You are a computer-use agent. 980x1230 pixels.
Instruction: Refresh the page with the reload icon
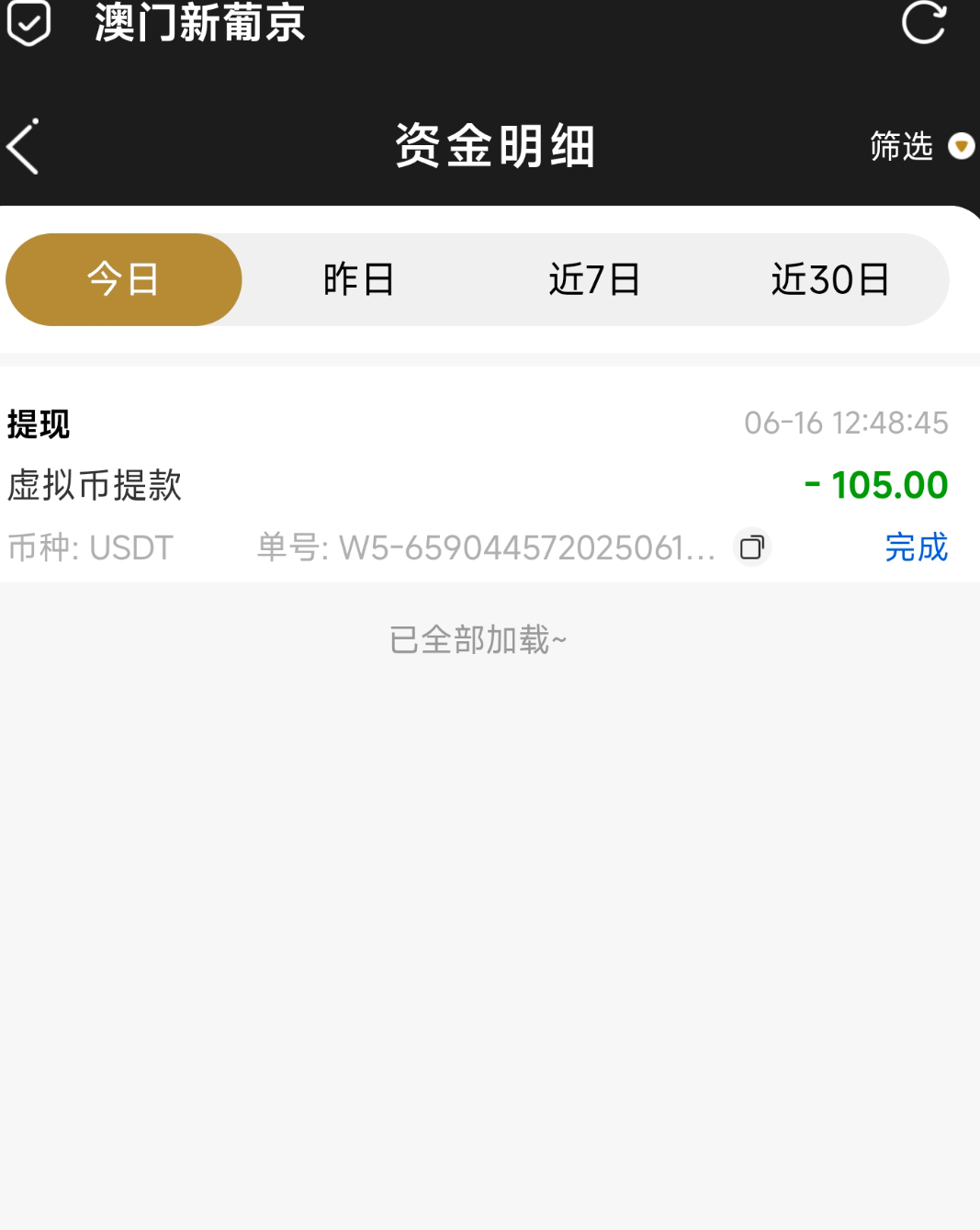click(x=923, y=22)
